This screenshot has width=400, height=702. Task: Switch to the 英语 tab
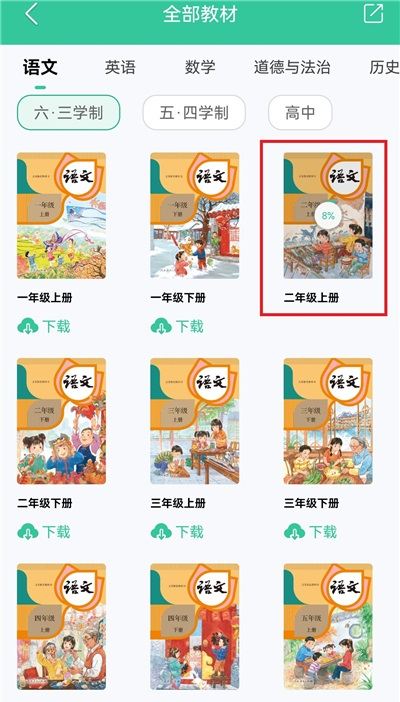point(120,68)
